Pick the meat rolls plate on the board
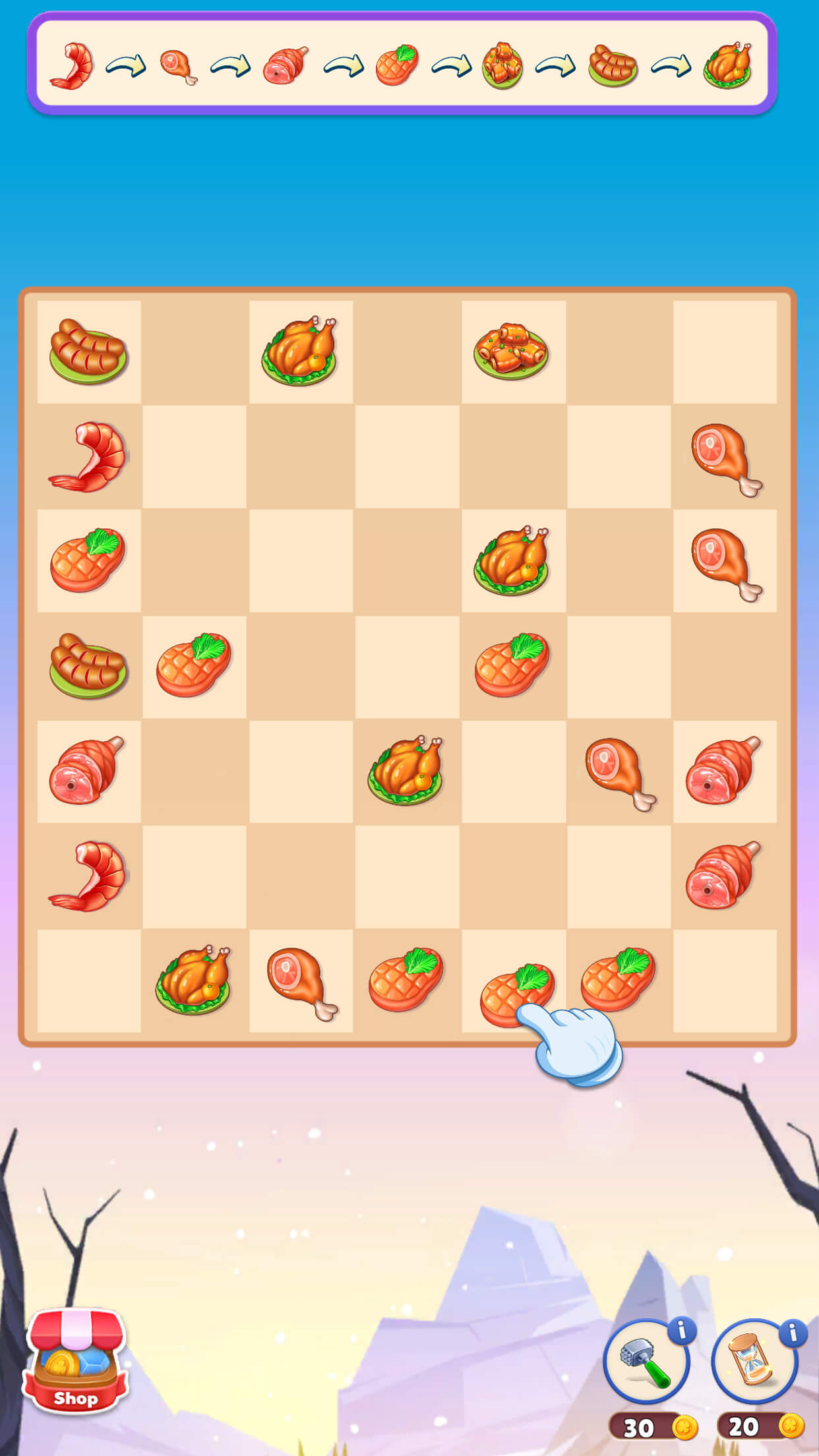 pos(511,351)
